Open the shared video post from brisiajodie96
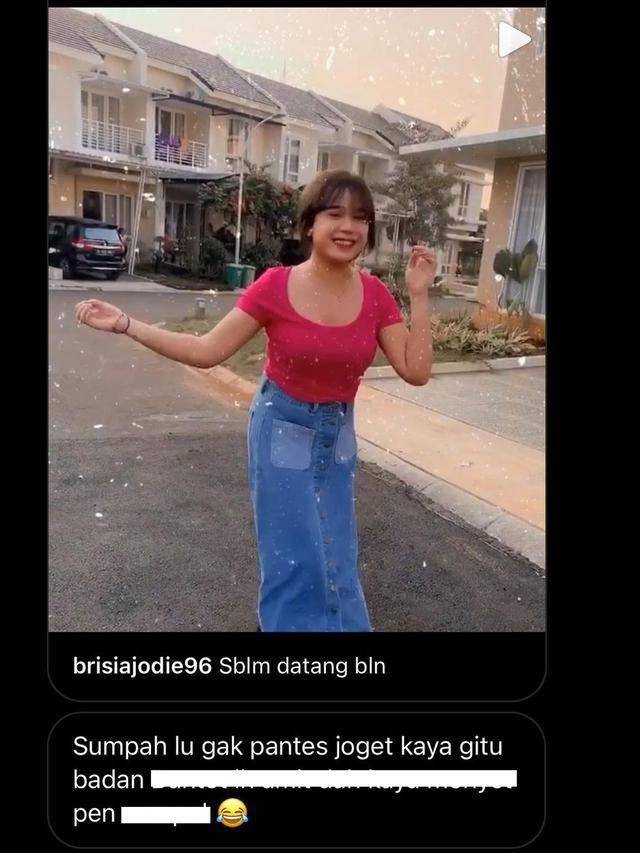This screenshot has height=853, width=640. click(297, 330)
